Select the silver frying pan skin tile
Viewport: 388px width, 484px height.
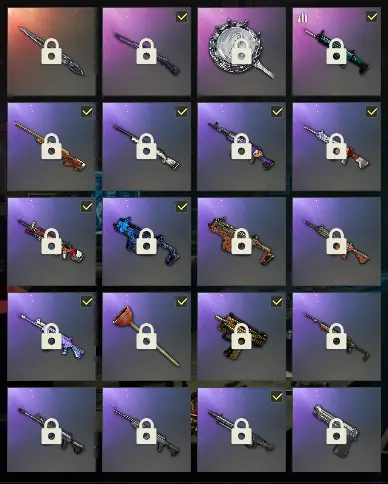pyautogui.click(x=241, y=52)
